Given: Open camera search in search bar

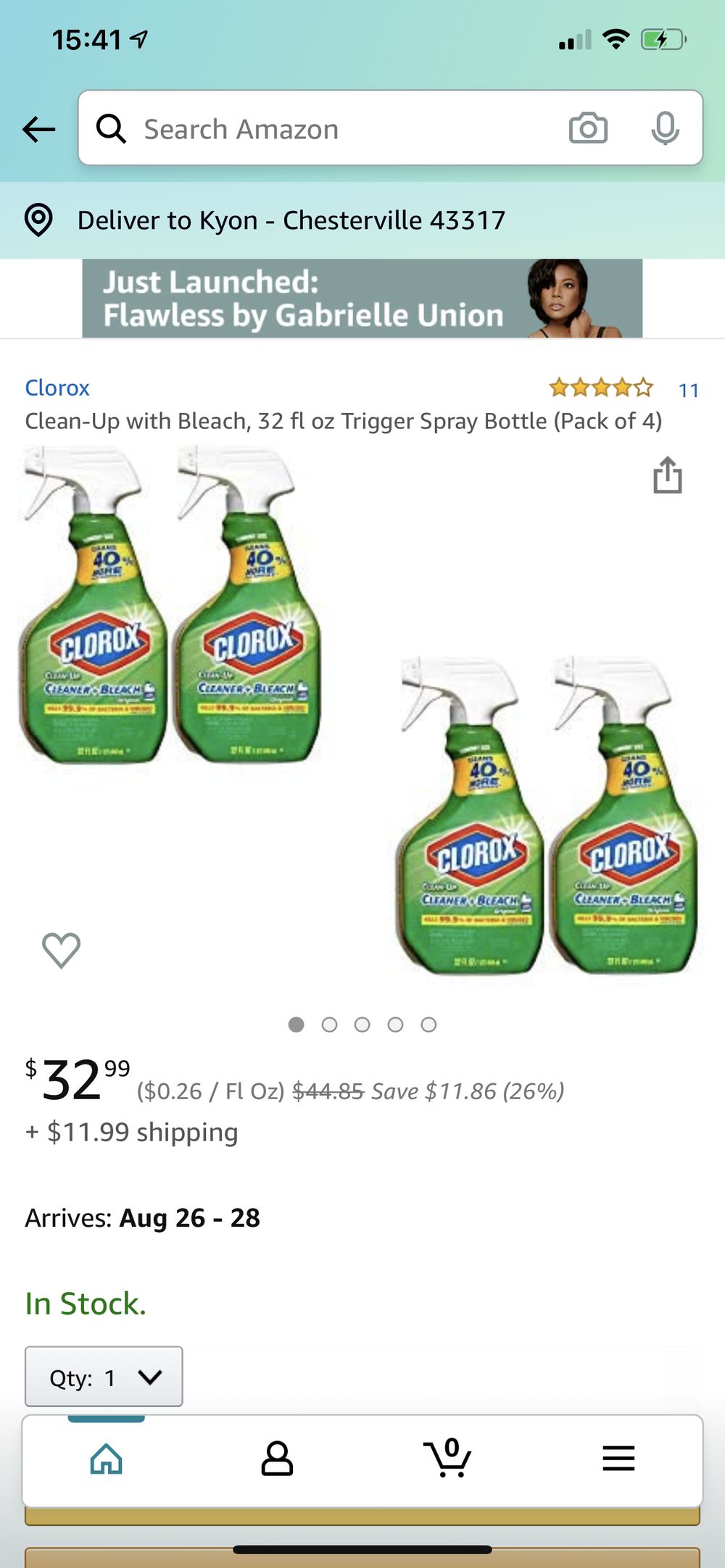Looking at the screenshot, I should point(588,128).
